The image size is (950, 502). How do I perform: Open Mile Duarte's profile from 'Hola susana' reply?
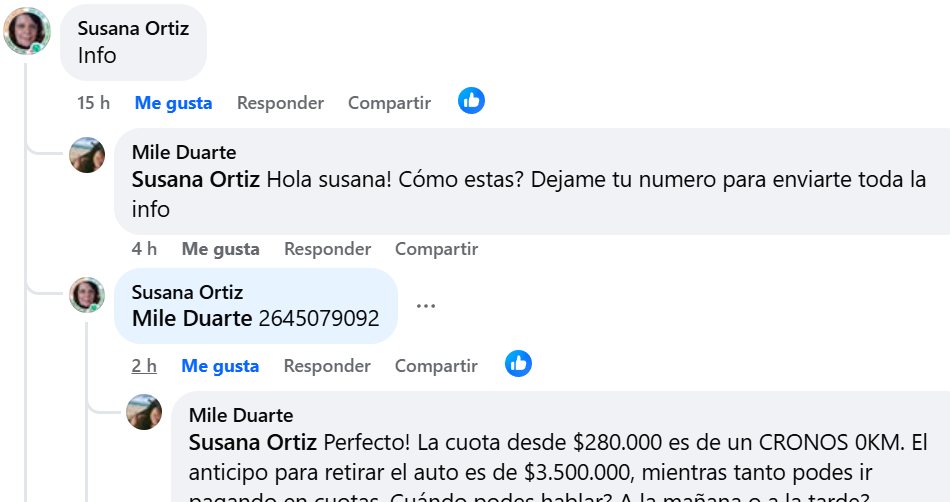(184, 152)
